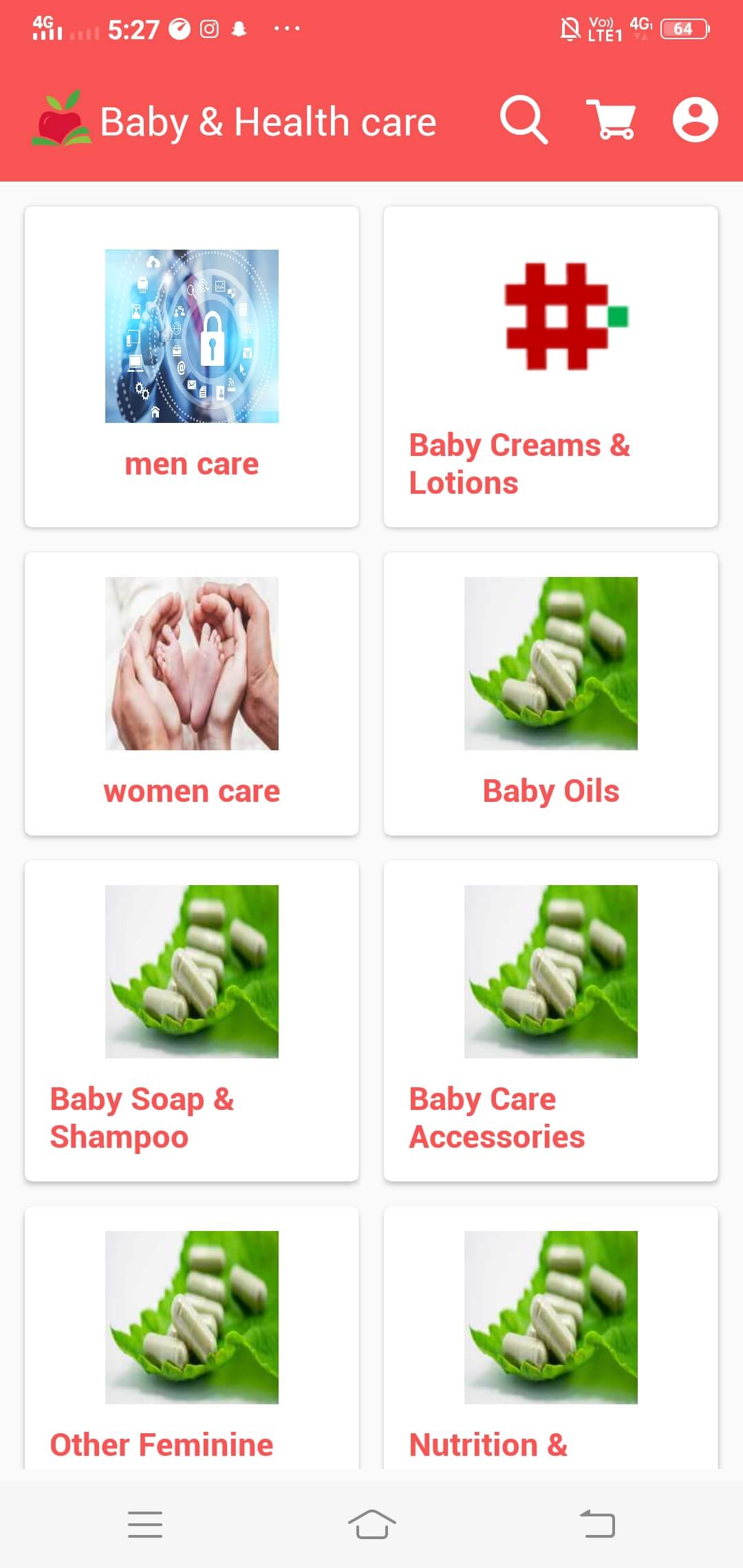This screenshot has height=1568, width=743.
Task: Open the search icon in the app bar
Action: pos(524,120)
